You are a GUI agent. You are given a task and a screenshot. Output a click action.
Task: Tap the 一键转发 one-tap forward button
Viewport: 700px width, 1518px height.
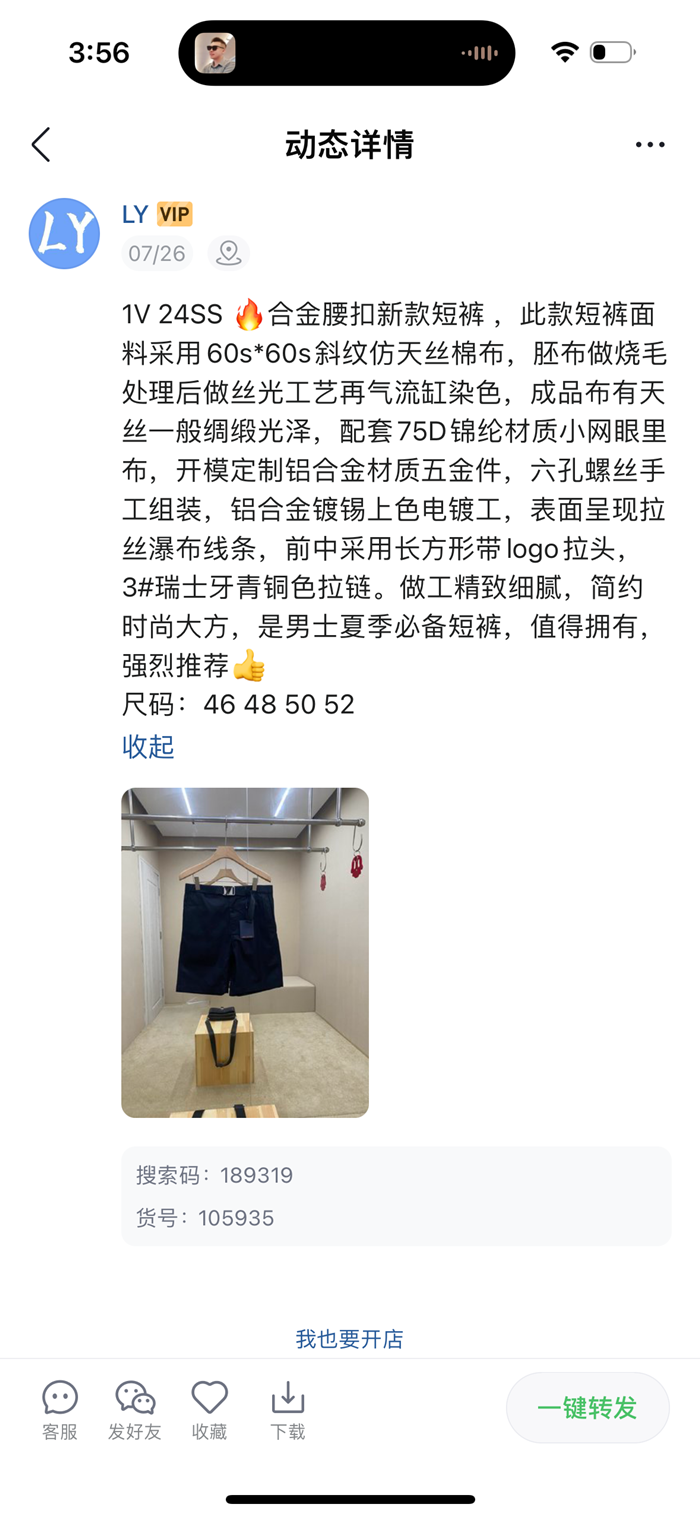coord(587,1408)
